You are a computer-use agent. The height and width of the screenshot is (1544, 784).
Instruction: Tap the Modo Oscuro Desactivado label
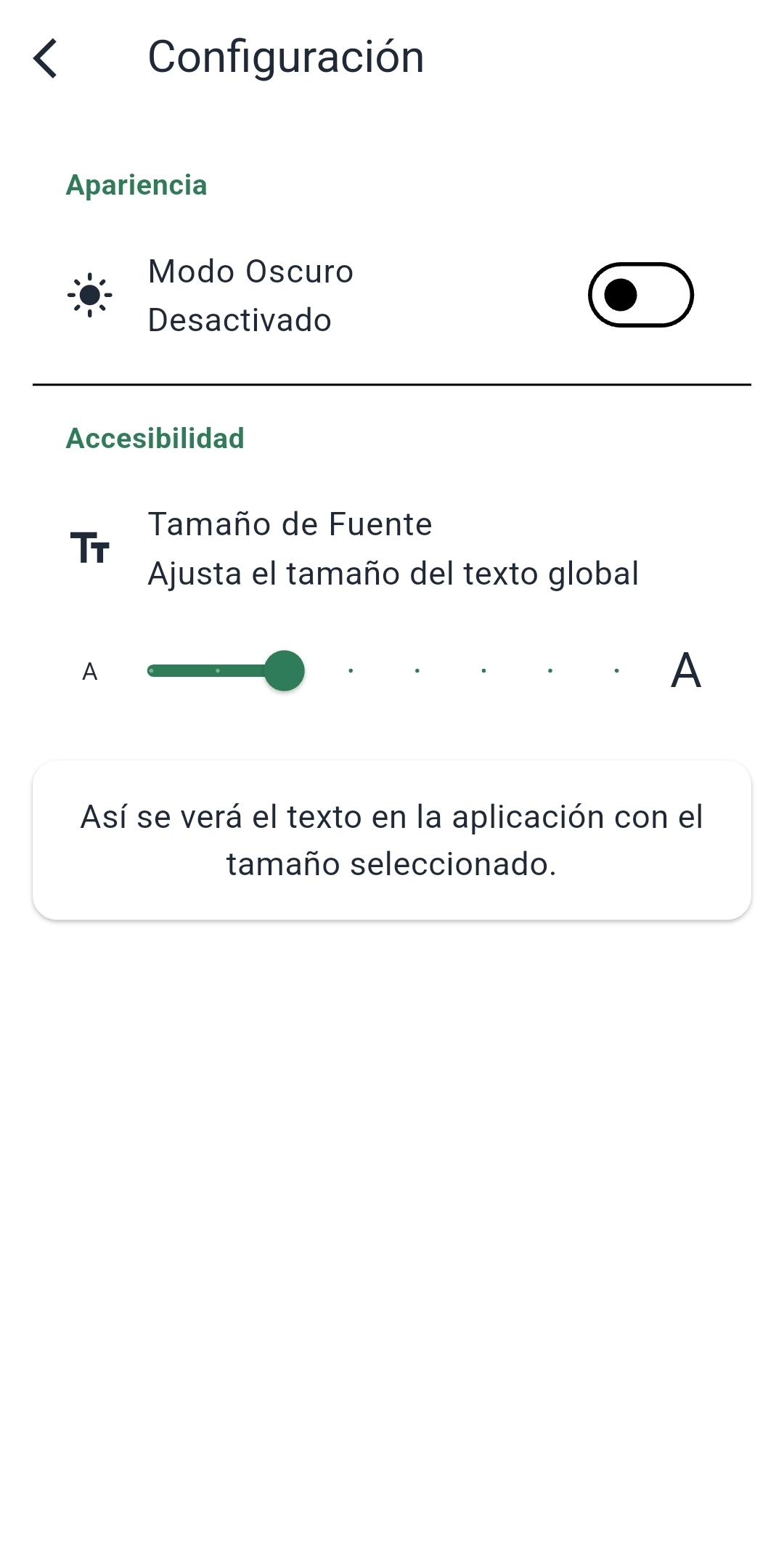250,295
